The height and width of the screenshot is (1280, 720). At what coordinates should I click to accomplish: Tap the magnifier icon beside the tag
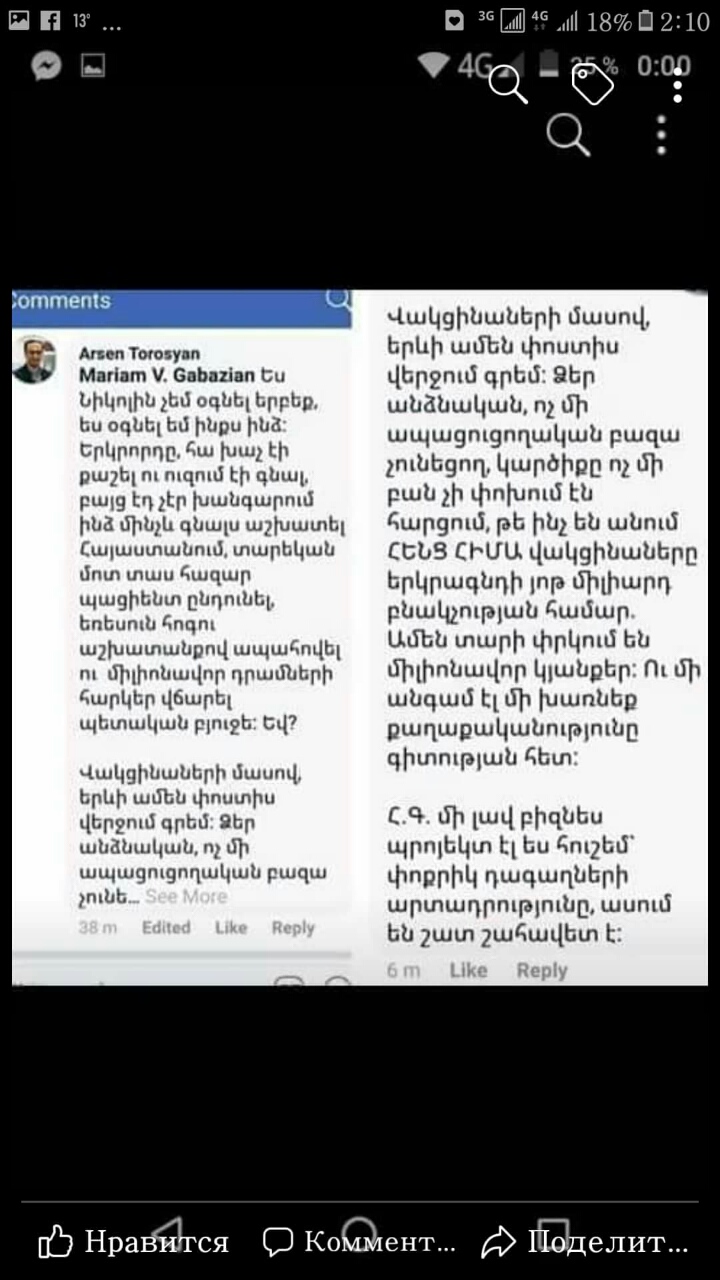click(x=508, y=84)
